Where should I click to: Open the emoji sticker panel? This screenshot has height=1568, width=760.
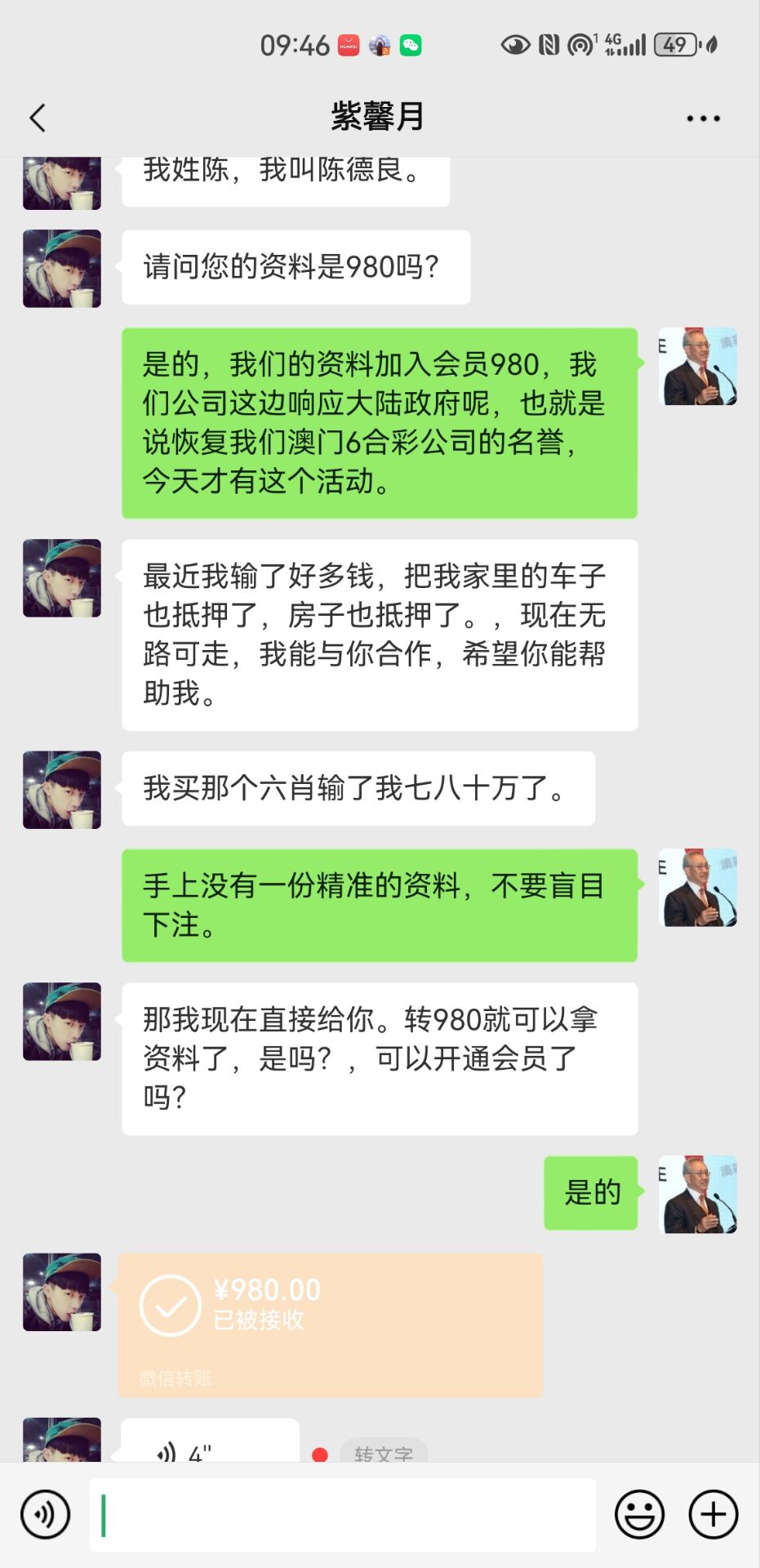tap(639, 1514)
